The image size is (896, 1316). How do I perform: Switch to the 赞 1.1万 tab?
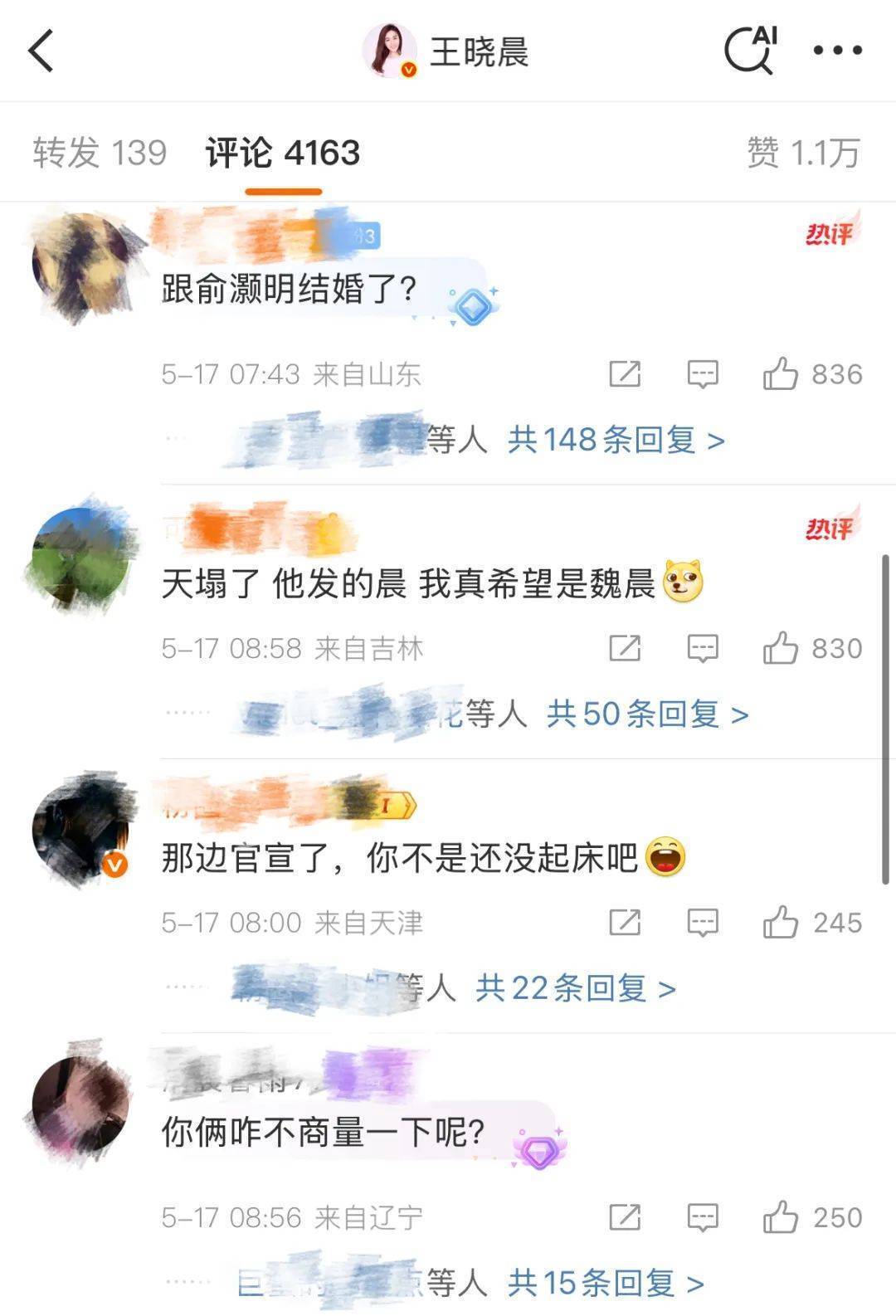click(802, 154)
